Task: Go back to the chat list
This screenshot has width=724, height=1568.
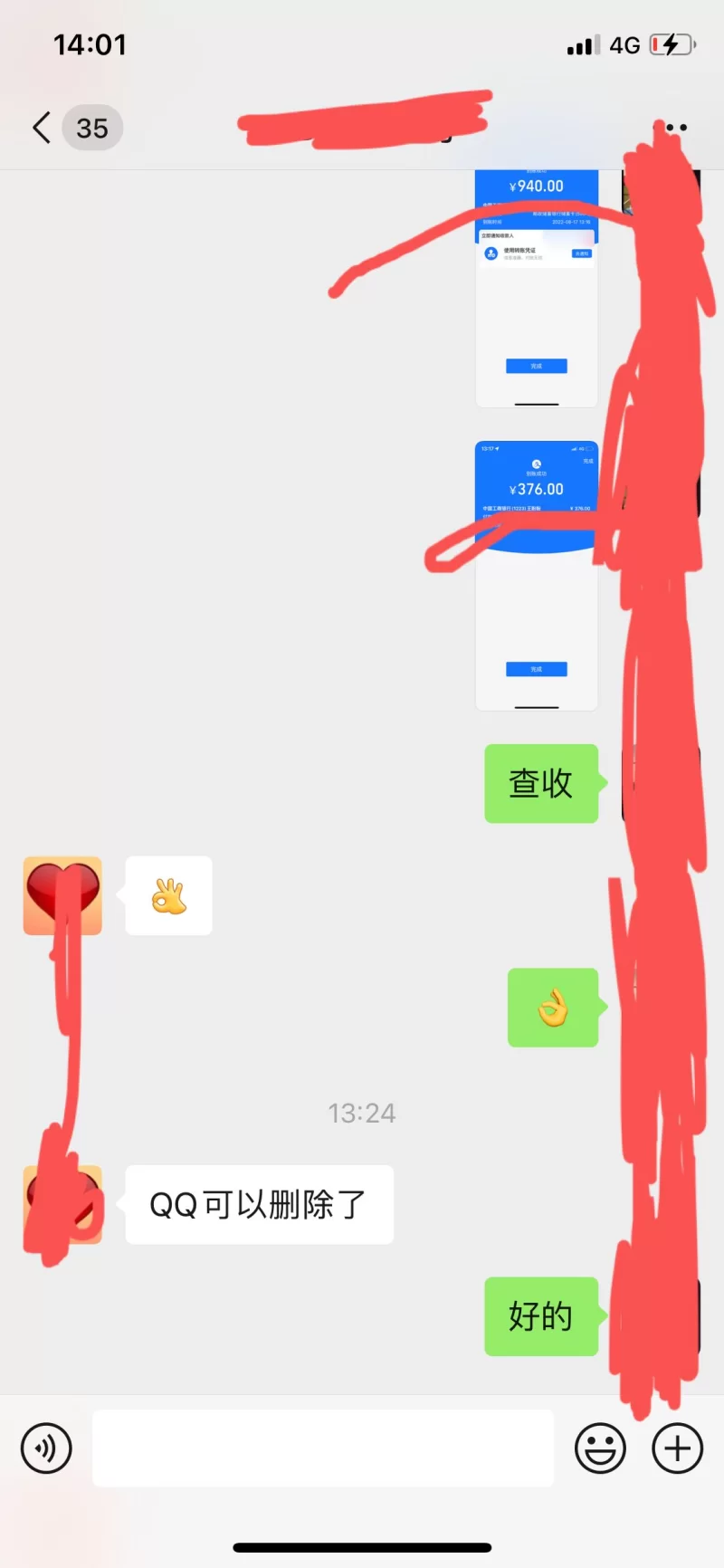Action: [x=43, y=128]
